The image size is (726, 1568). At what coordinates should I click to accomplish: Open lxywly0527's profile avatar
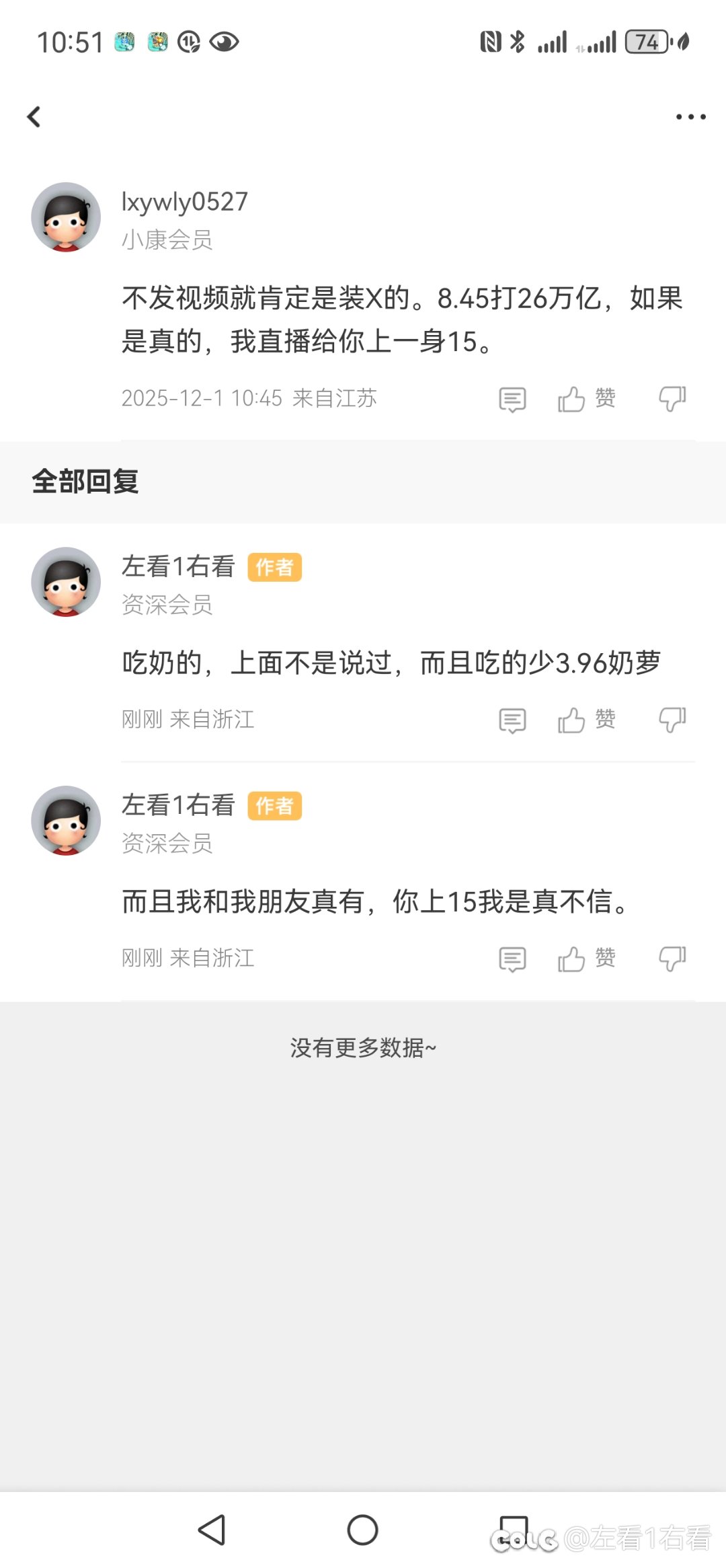coord(65,217)
